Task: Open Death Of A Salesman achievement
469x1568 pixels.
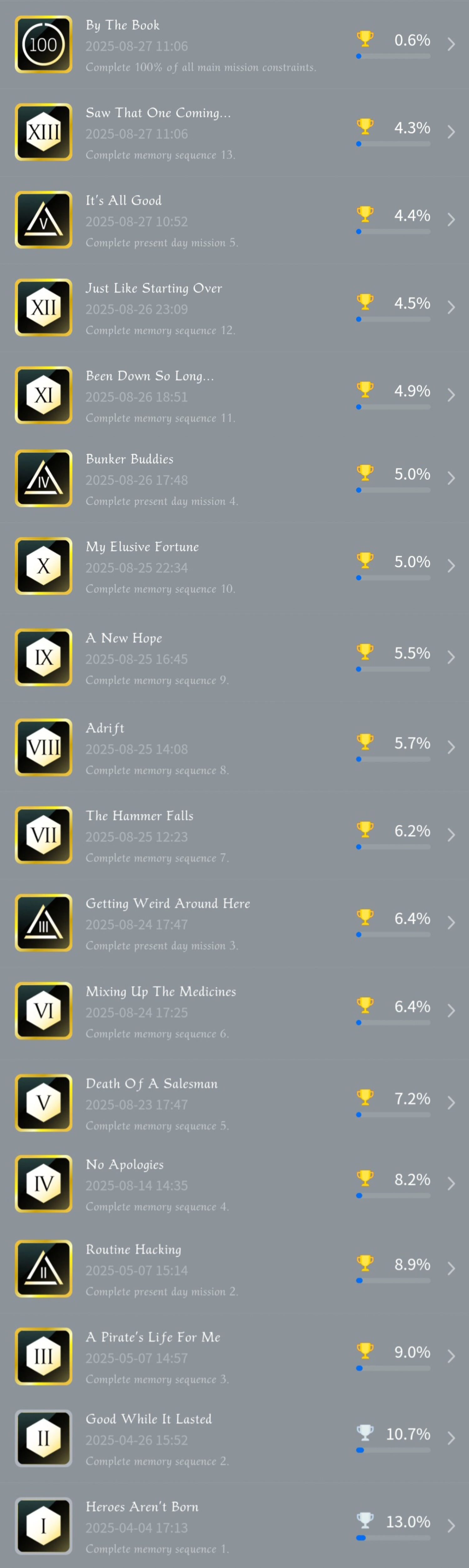Action: (x=234, y=1104)
